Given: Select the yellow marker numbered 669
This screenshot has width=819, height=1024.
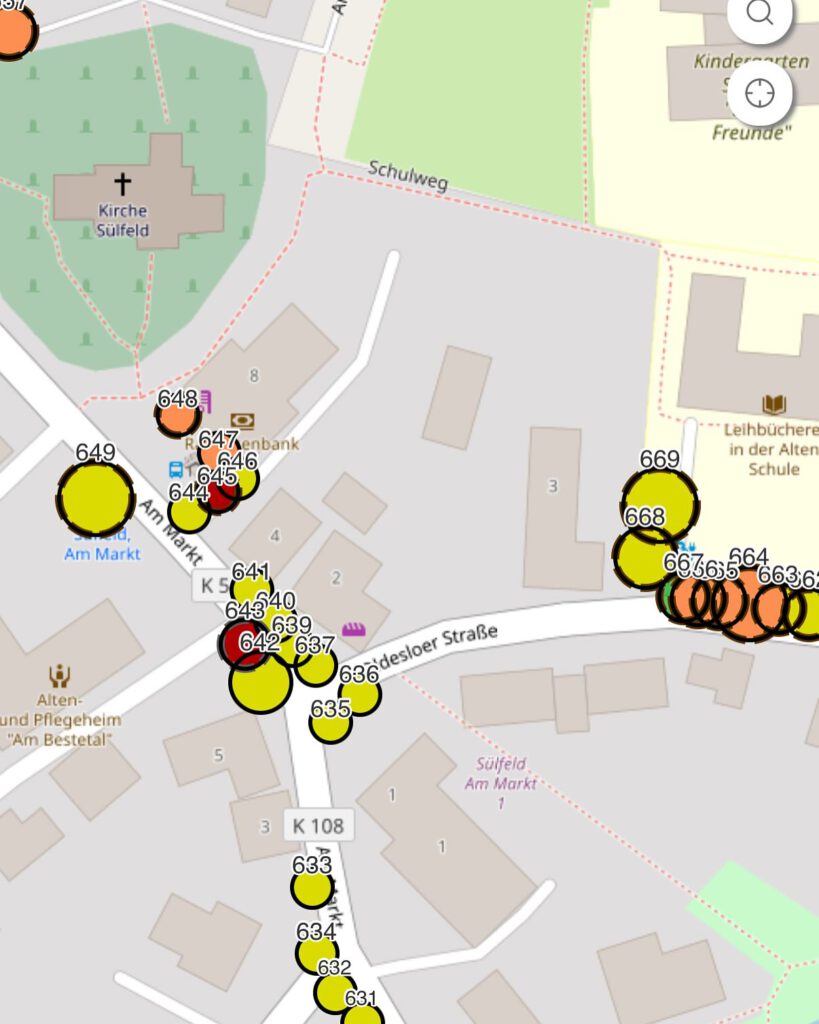Looking at the screenshot, I should click(x=659, y=503).
